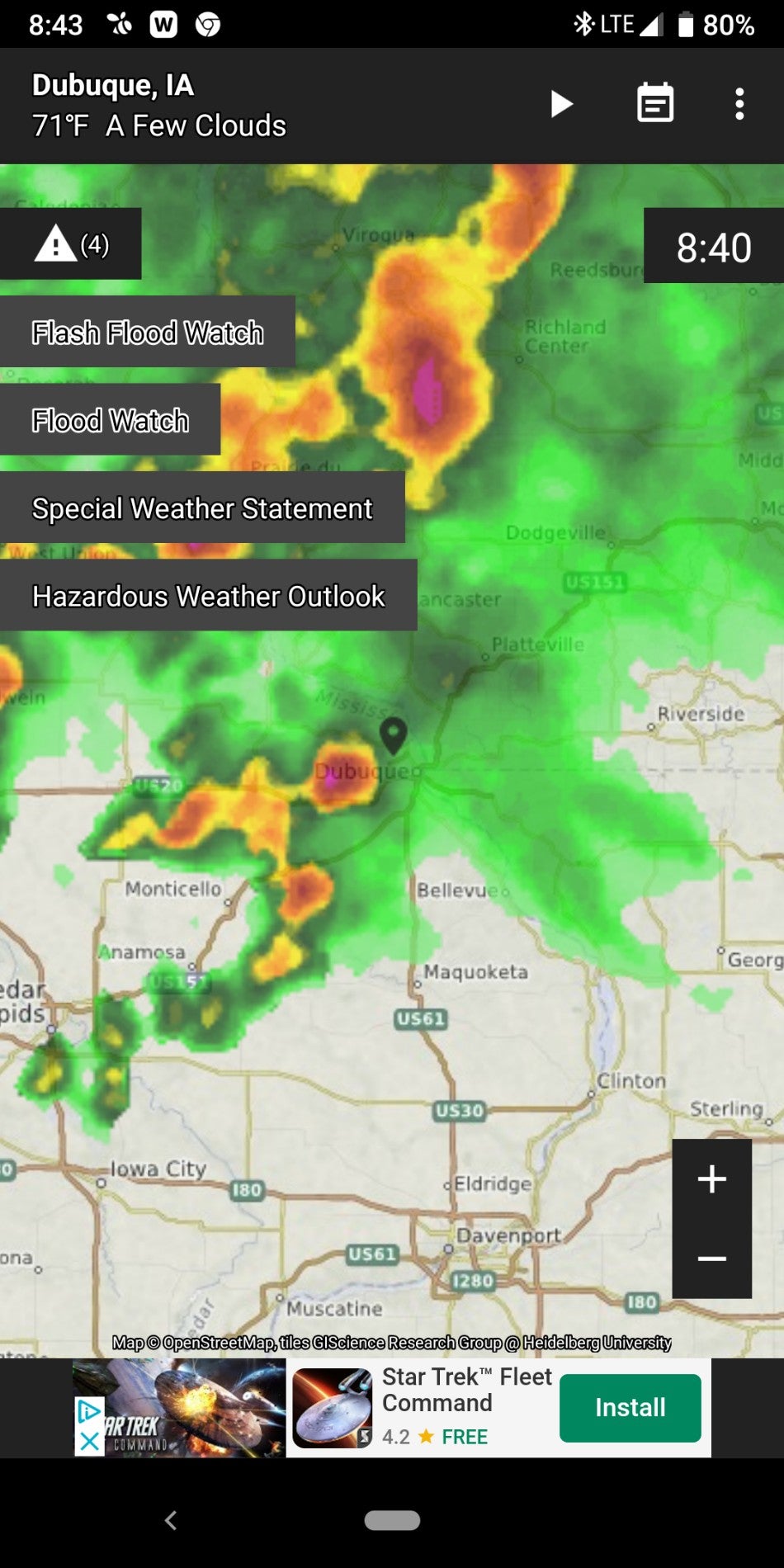This screenshot has height=1568, width=784.
Task: Open the Flood Watch alert
Action: tap(111, 420)
